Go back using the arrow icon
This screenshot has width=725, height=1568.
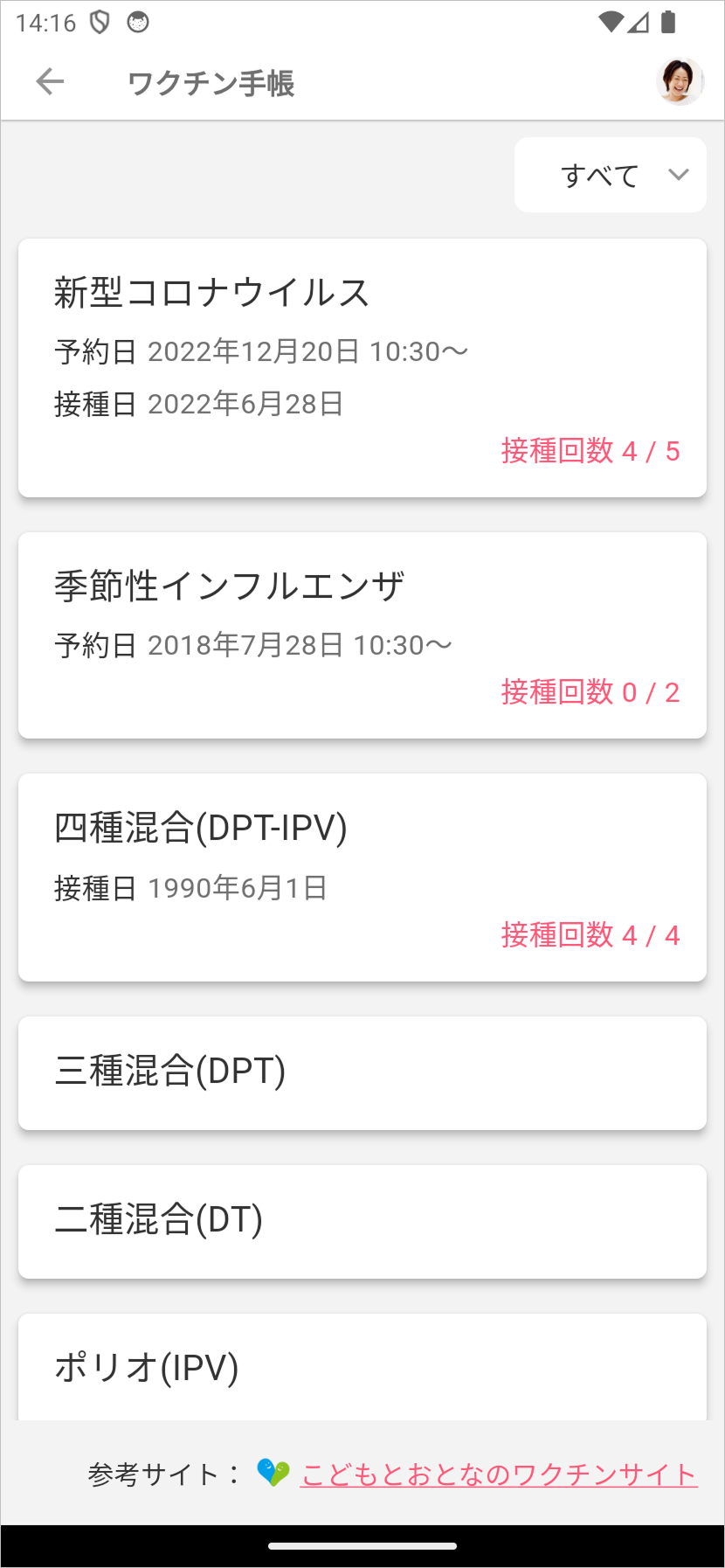(50, 82)
